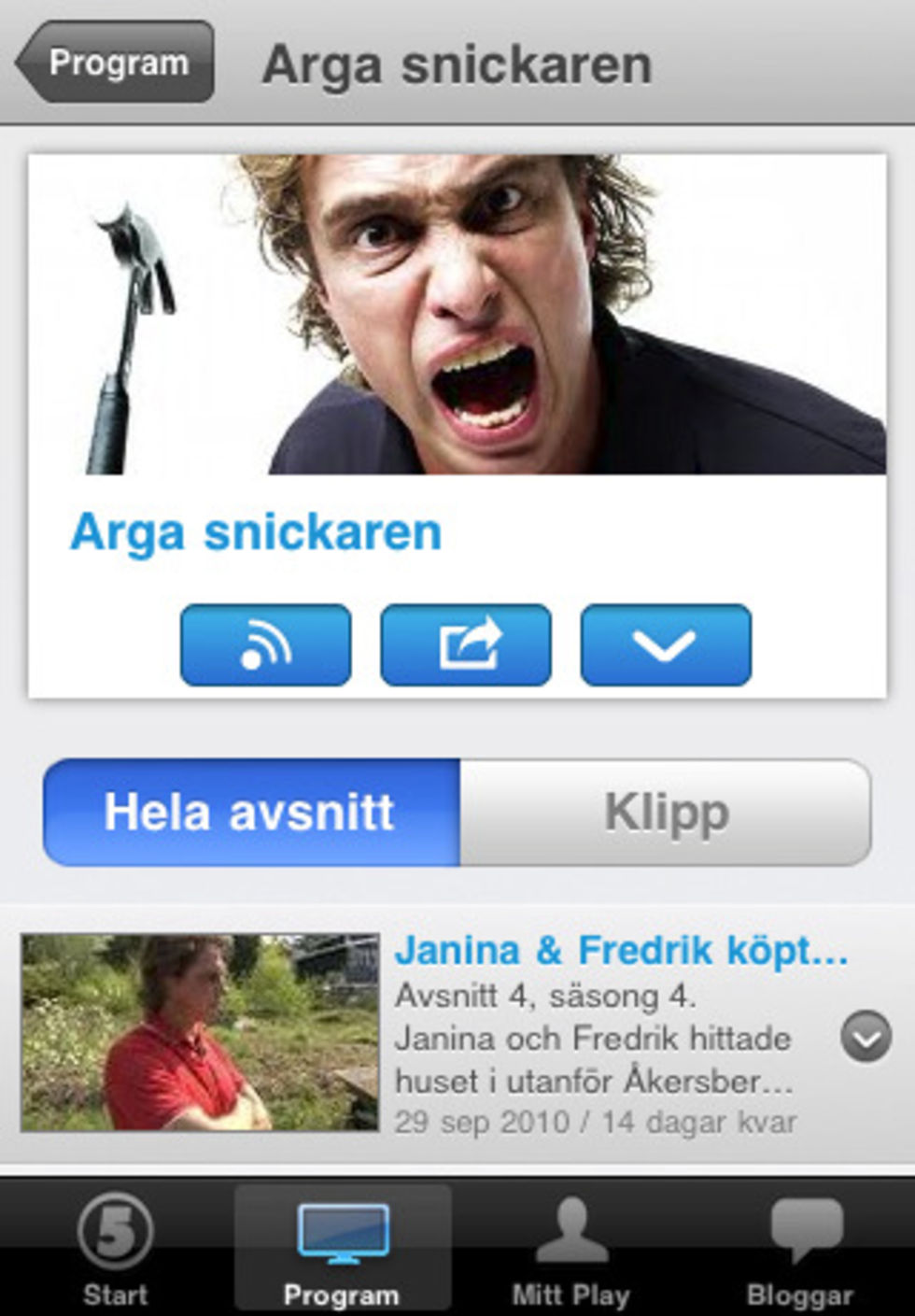Viewport: 915px width, 1316px height.
Task: Open more options via the blue down-chevron button
Action: tap(666, 644)
